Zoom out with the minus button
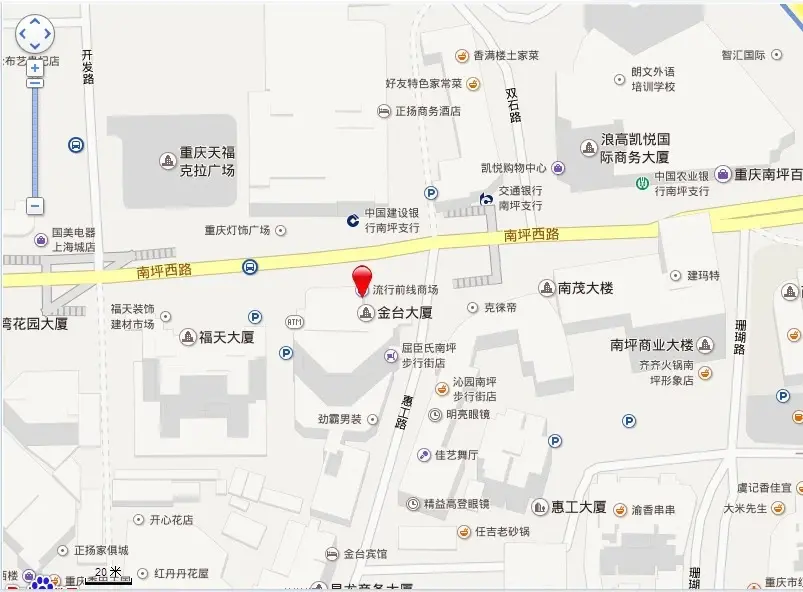The width and height of the screenshot is (803, 592). (x=35, y=206)
